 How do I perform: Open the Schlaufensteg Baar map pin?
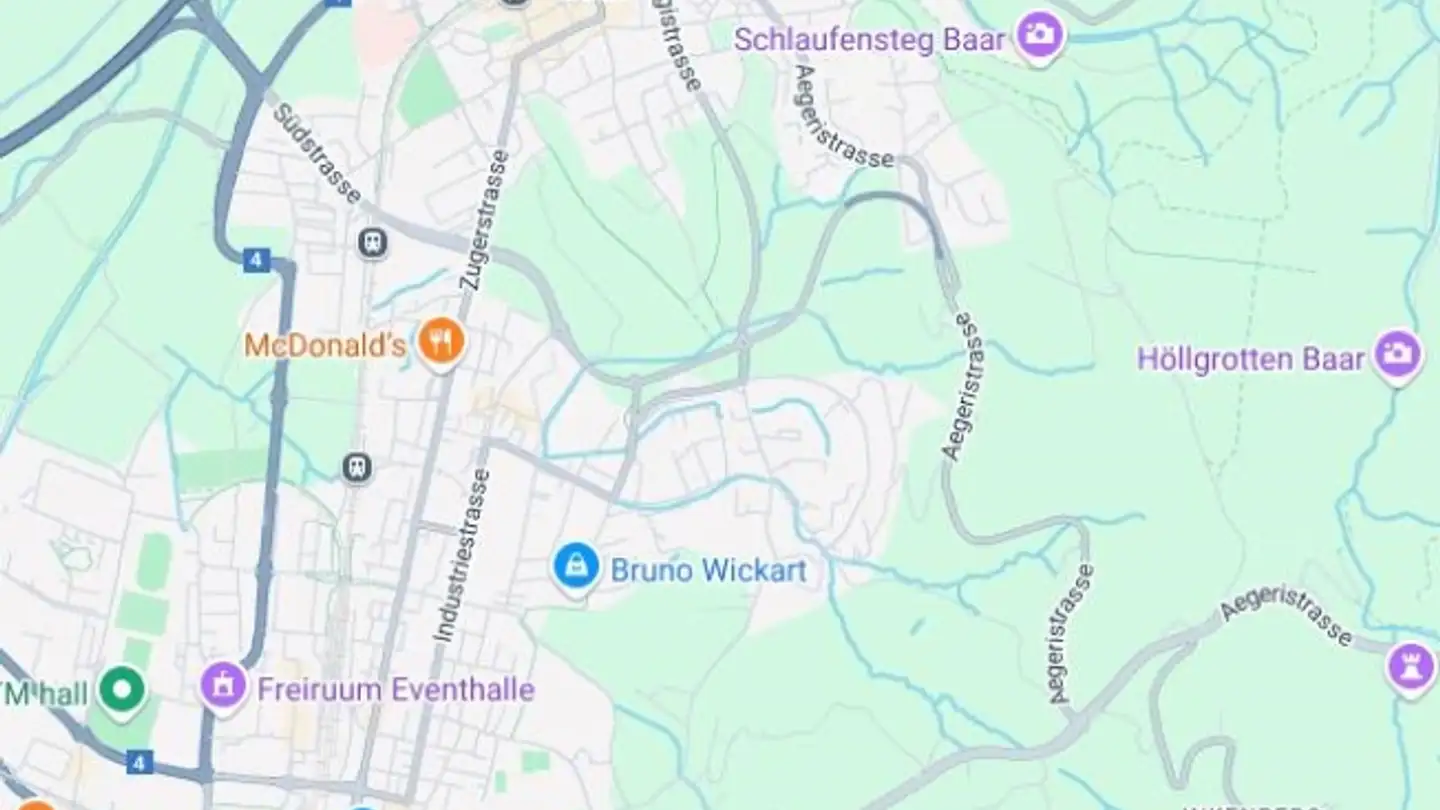point(1040,36)
